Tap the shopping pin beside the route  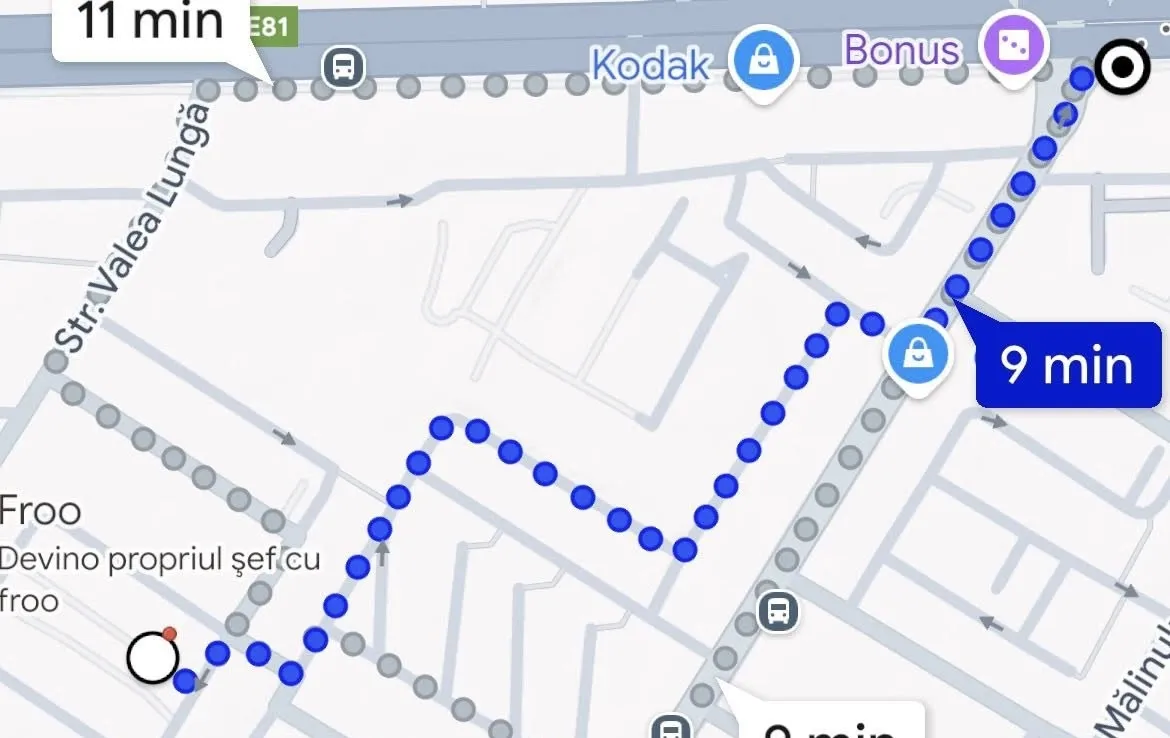tap(916, 354)
